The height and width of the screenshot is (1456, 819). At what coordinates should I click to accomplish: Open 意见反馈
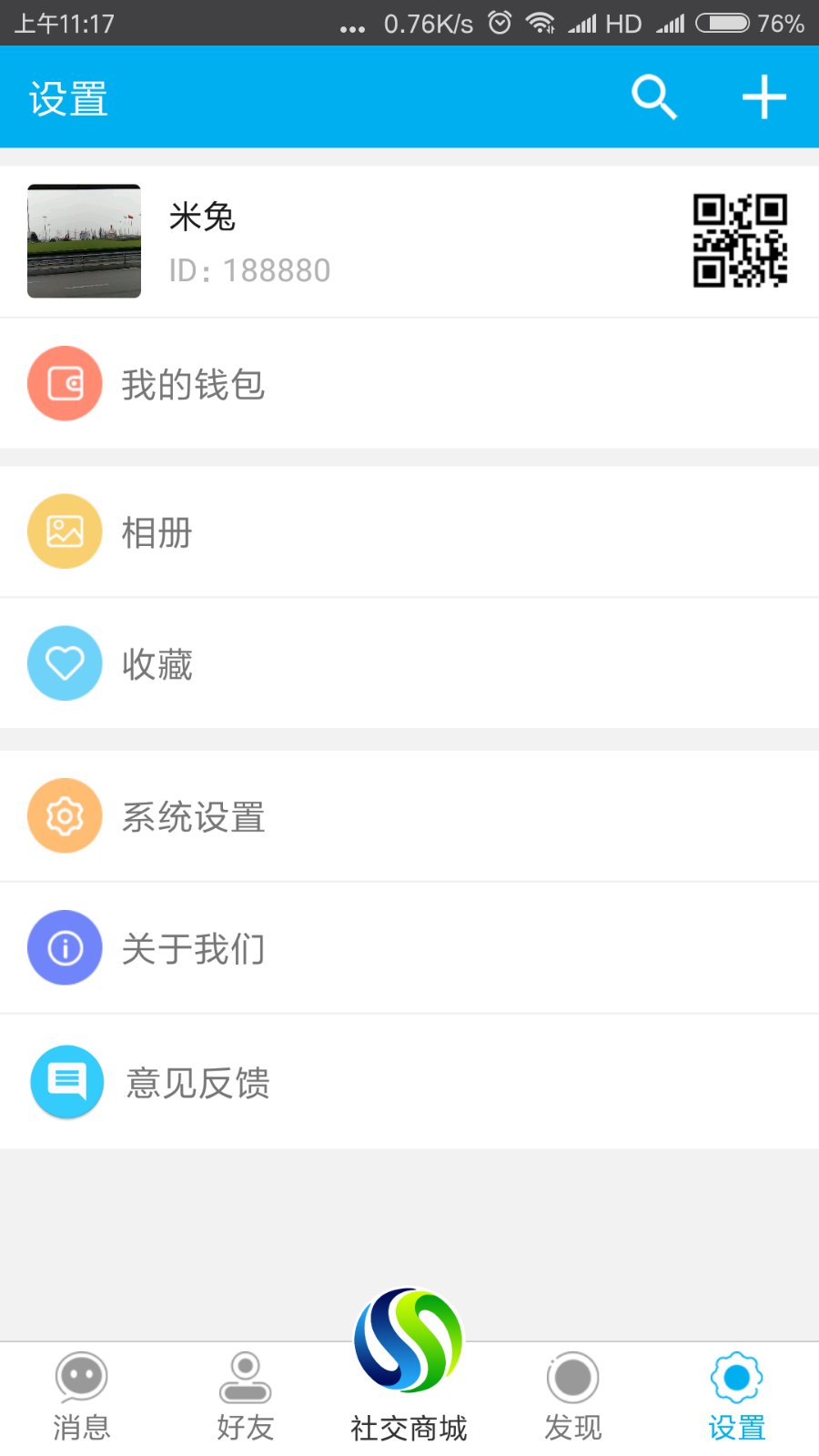[409, 1082]
